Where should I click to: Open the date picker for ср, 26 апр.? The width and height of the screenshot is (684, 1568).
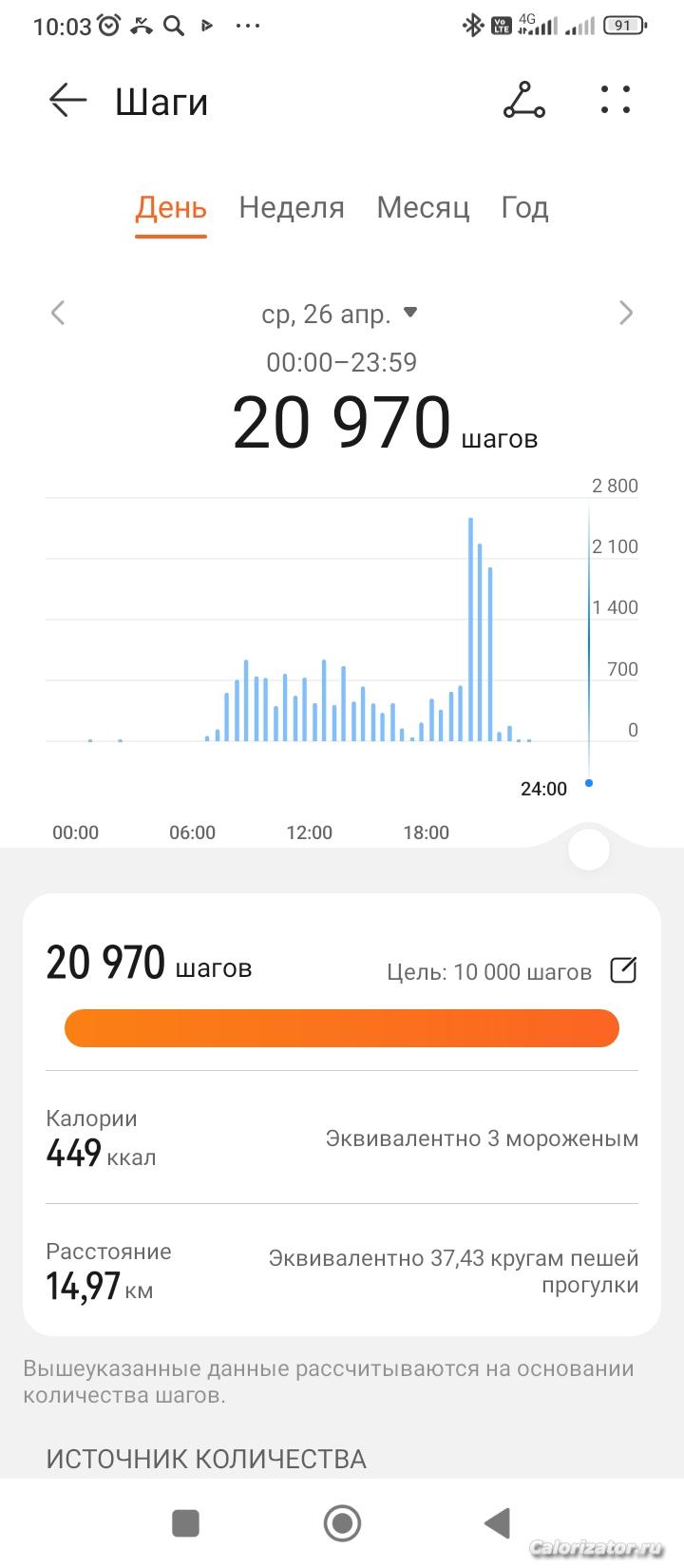pos(339,314)
